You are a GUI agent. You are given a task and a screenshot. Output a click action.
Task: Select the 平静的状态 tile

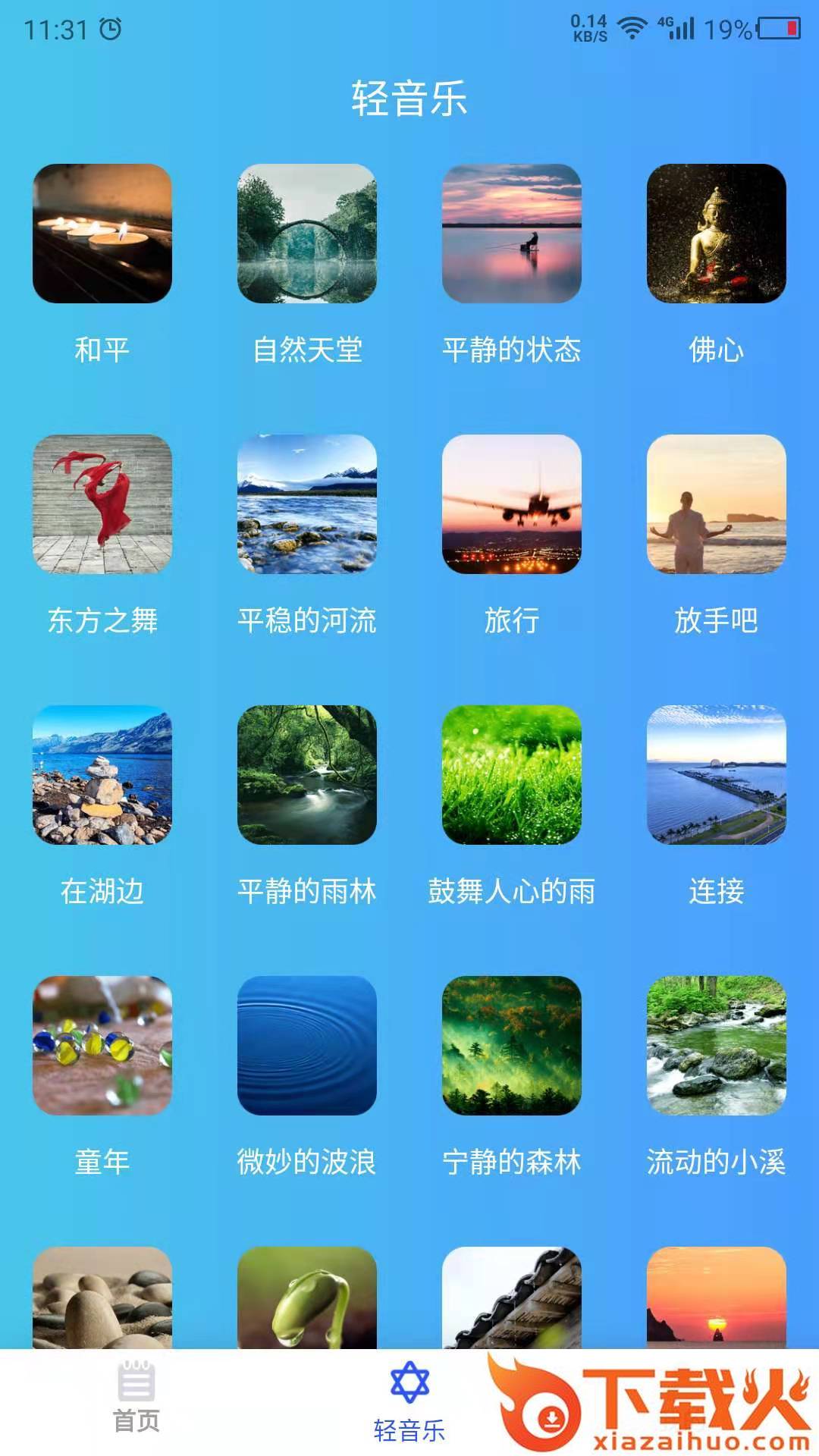512,234
